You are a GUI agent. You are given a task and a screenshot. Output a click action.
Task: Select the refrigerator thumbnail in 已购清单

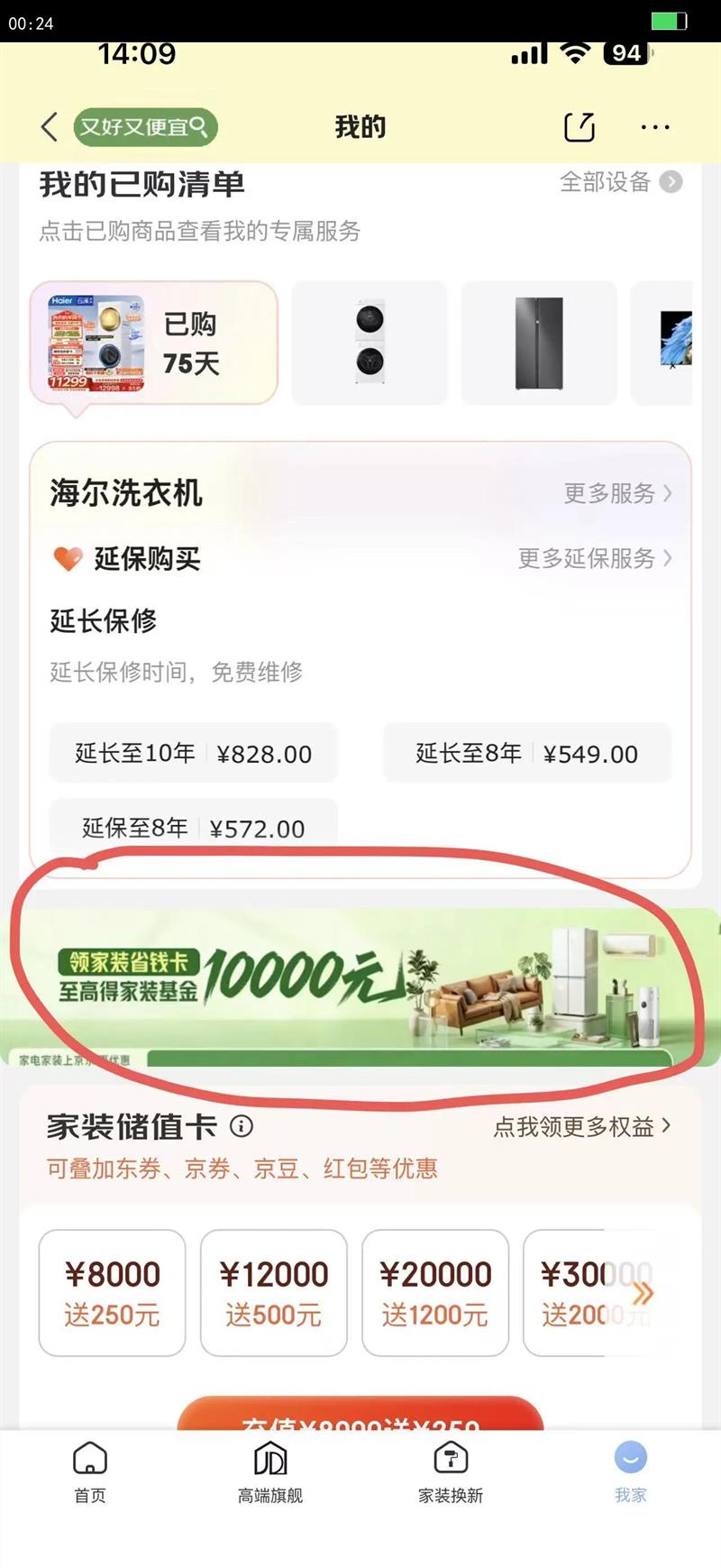pyautogui.click(x=538, y=343)
